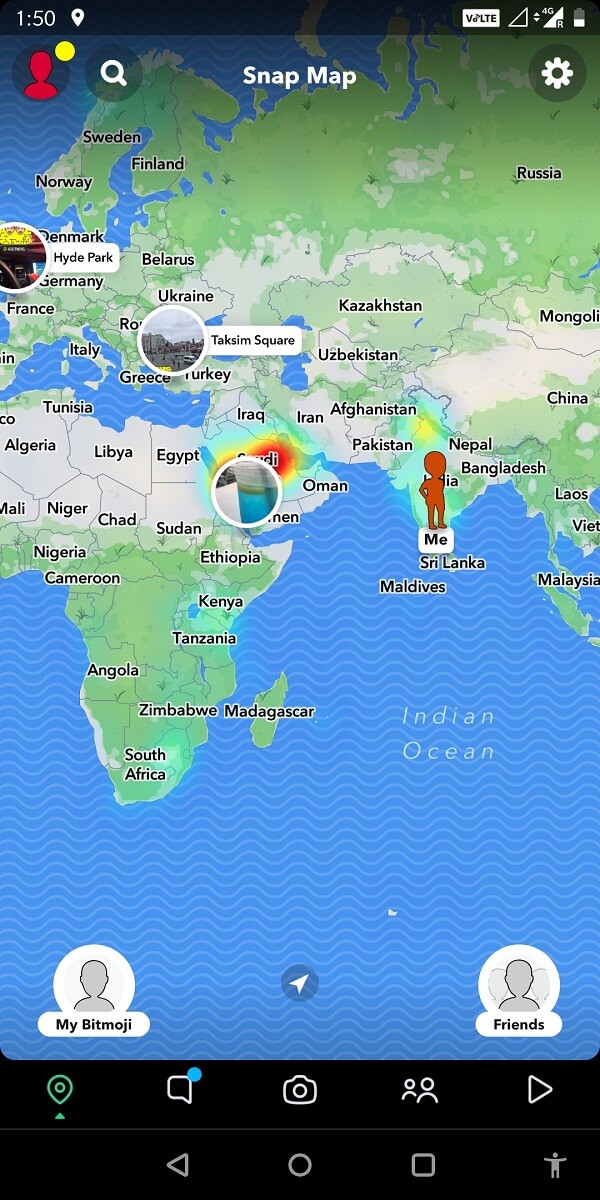
Task: View the Taksim Square story
Action: [x=173, y=340]
